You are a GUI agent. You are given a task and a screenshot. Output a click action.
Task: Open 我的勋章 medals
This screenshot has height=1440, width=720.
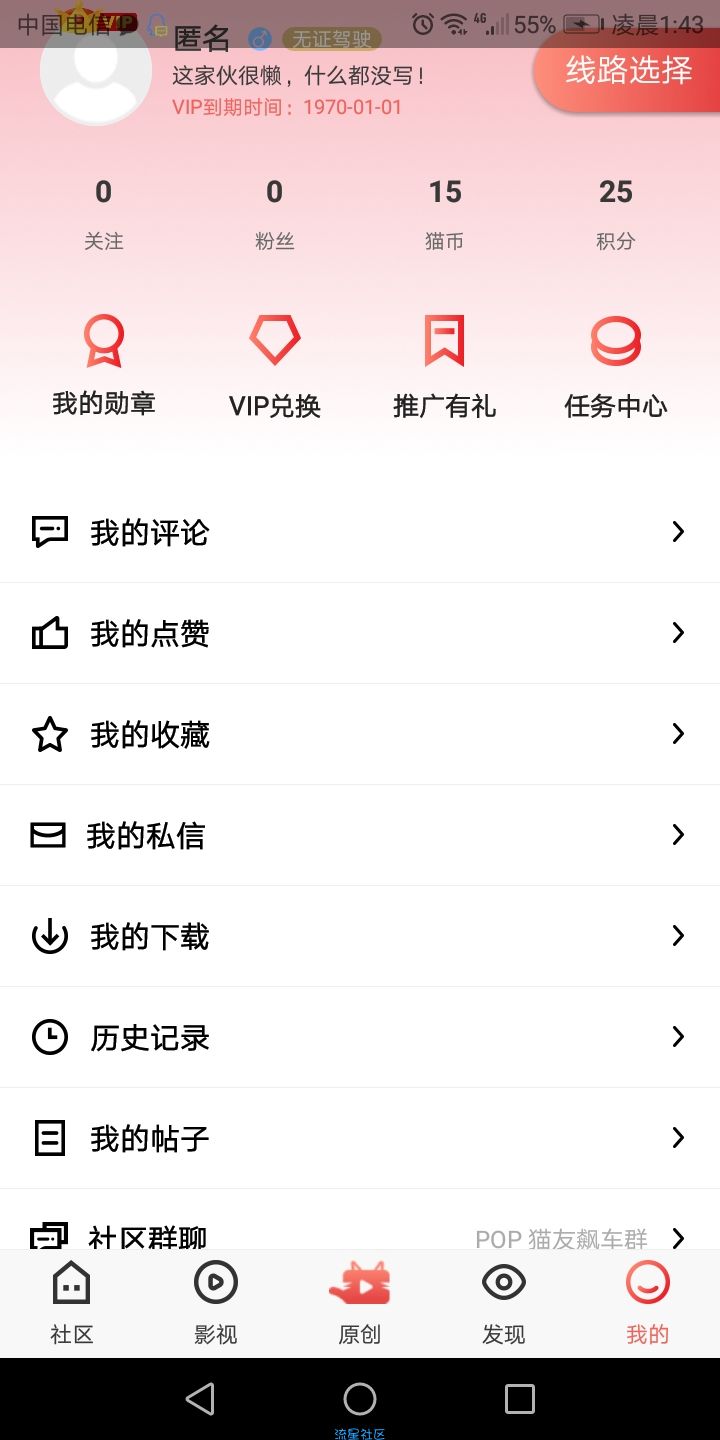point(104,366)
